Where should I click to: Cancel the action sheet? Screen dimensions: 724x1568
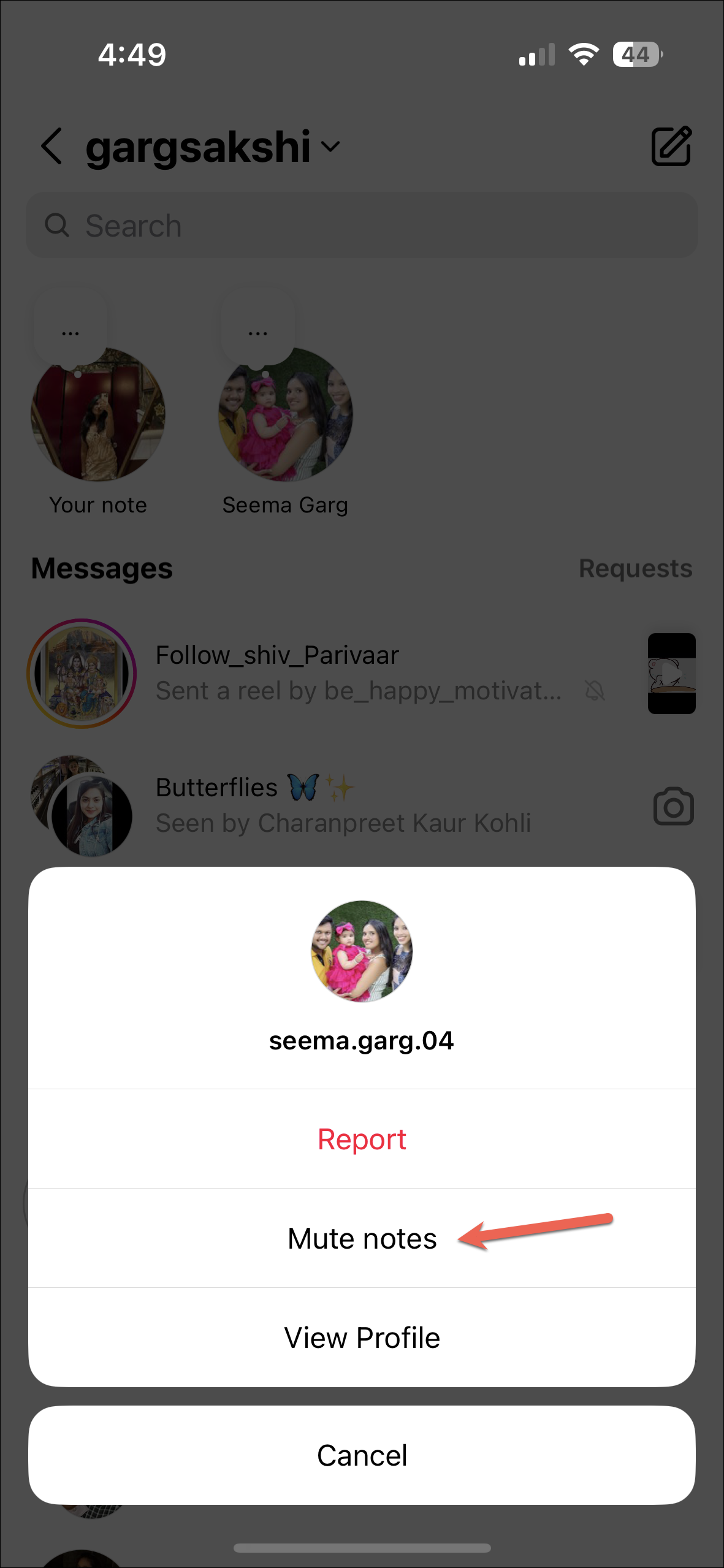[362, 1455]
